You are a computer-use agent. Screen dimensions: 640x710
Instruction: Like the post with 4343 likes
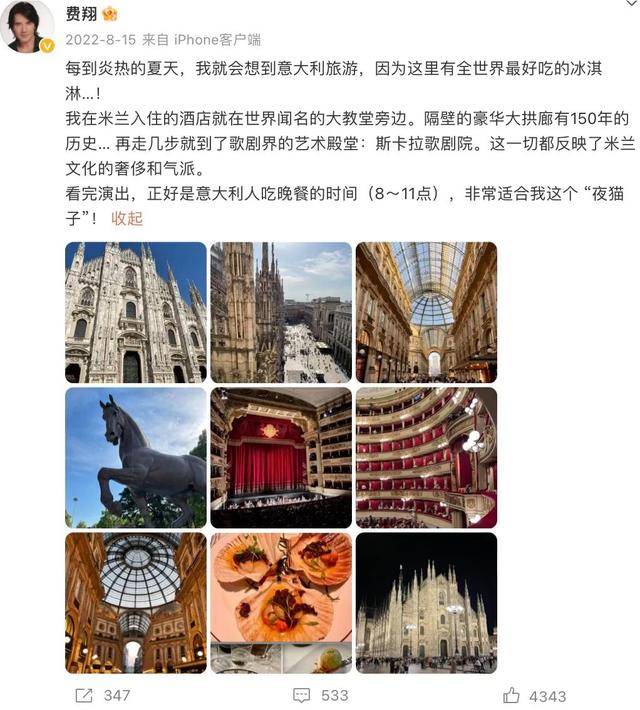[535, 694]
